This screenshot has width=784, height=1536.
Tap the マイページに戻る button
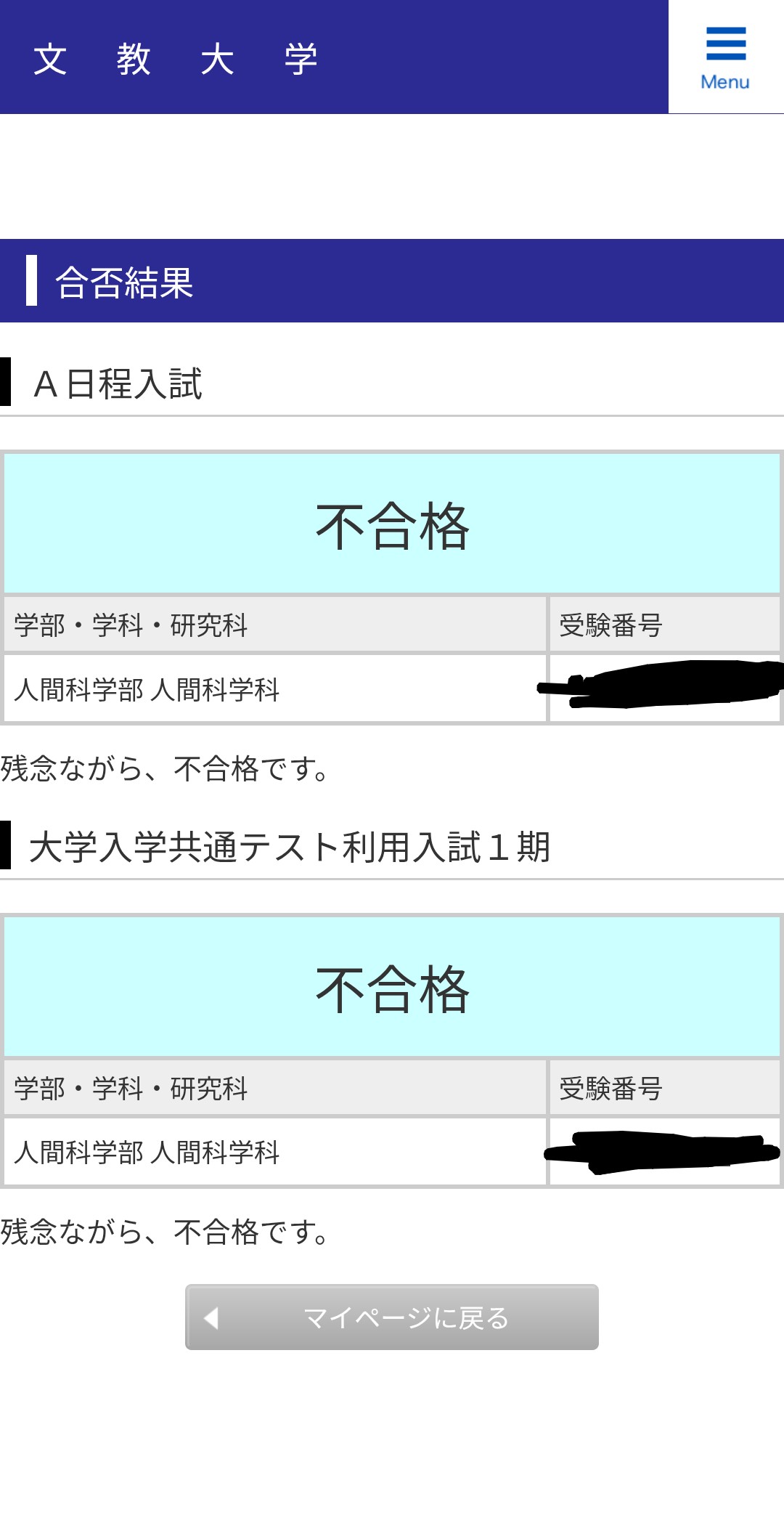click(392, 1317)
